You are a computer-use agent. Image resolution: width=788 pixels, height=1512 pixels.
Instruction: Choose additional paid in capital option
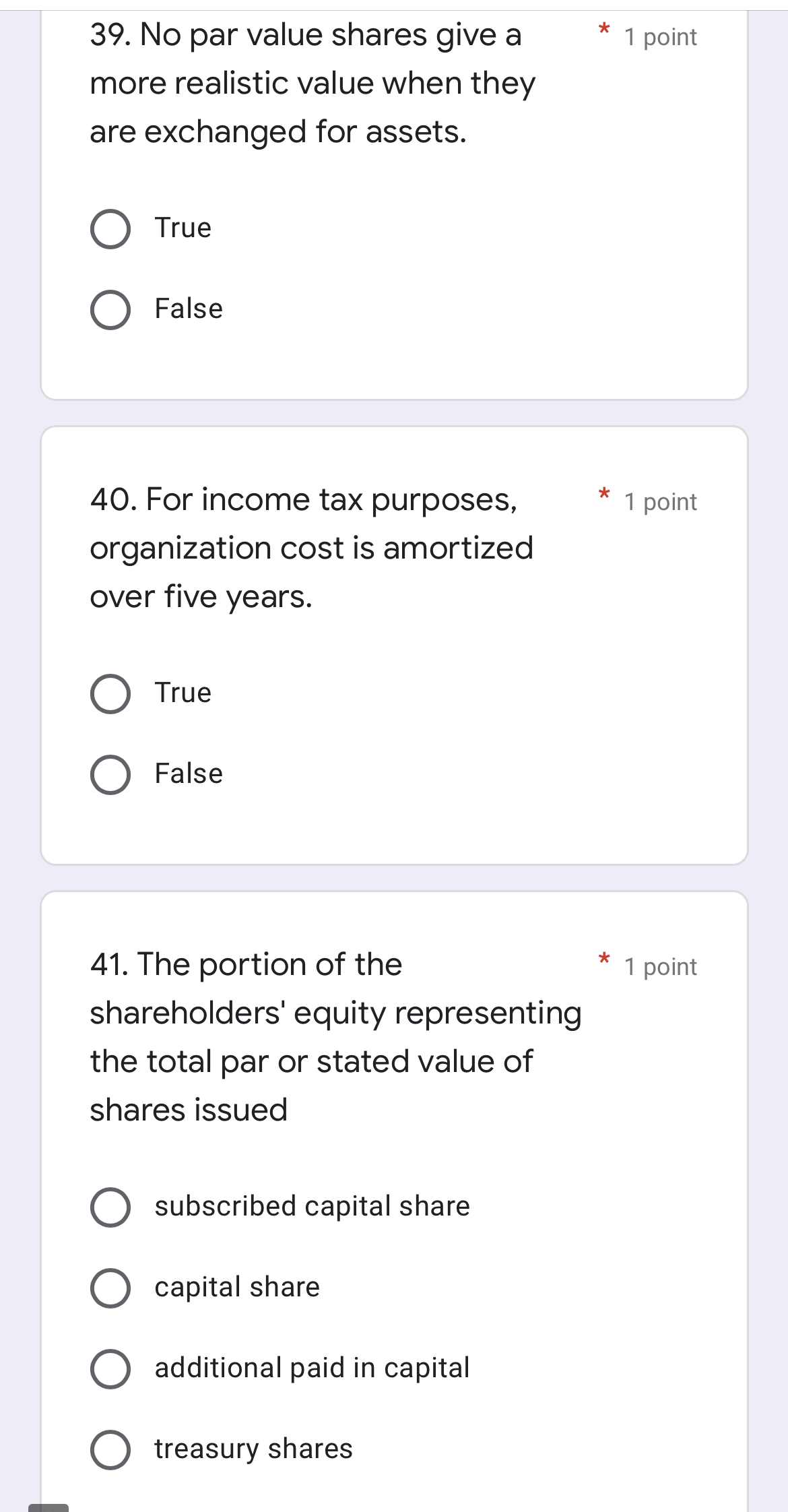(111, 1368)
